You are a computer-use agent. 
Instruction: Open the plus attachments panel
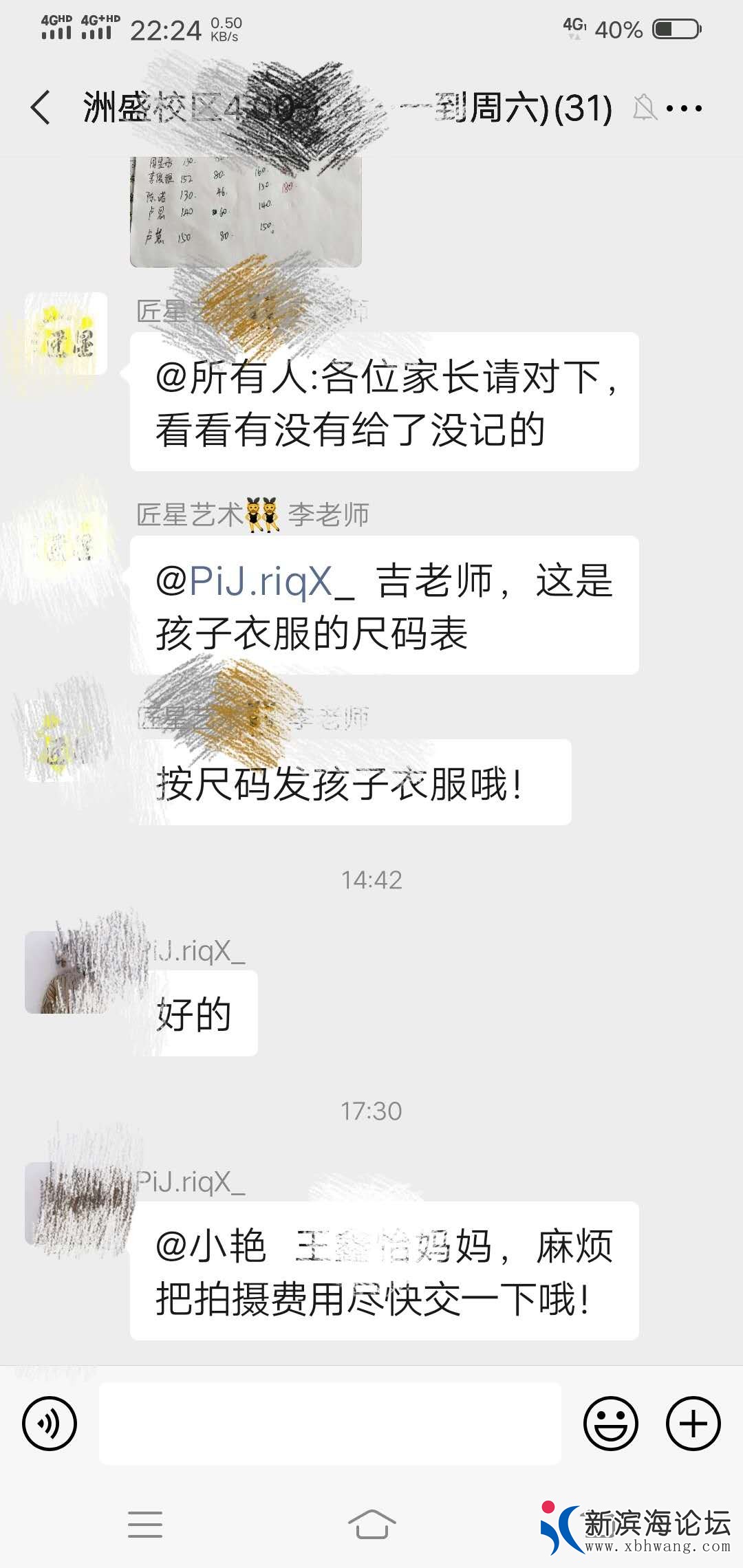(693, 1423)
